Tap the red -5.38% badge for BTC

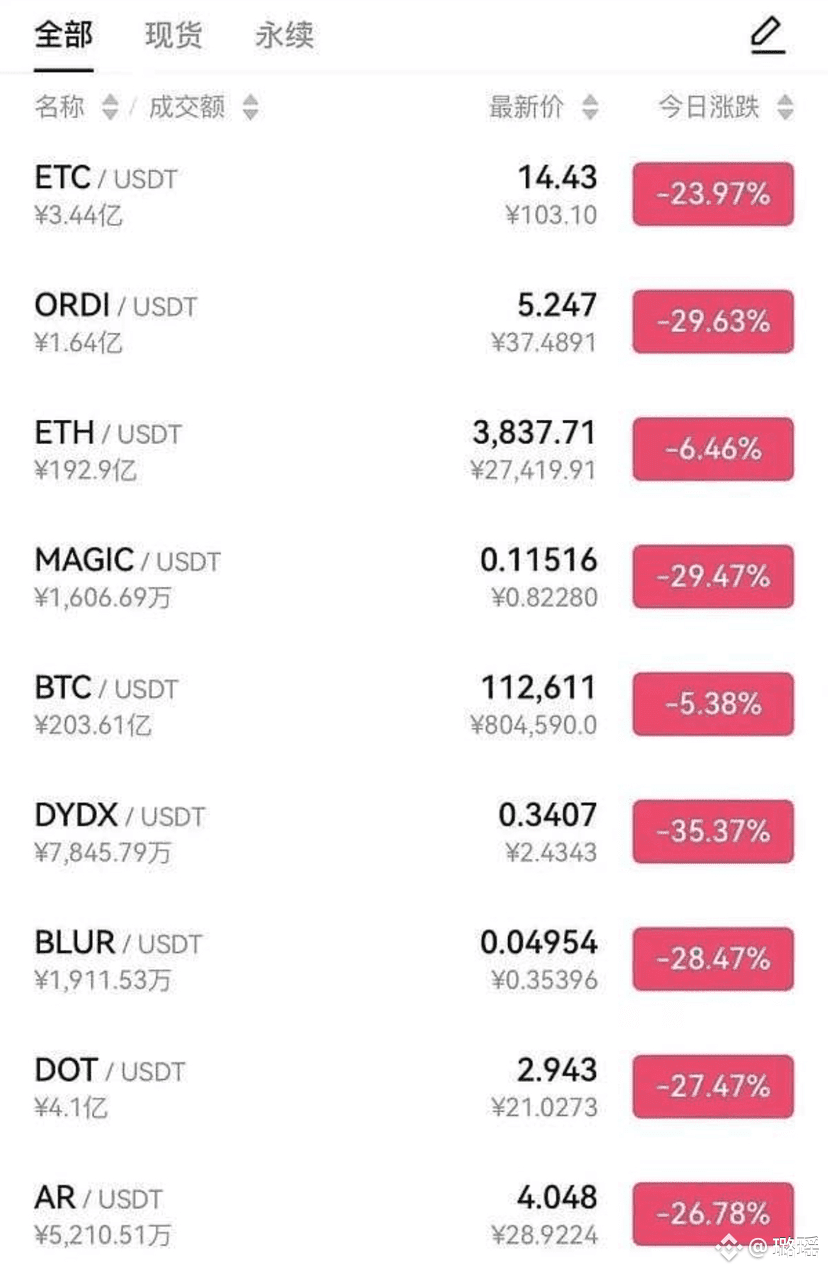coord(712,704)
